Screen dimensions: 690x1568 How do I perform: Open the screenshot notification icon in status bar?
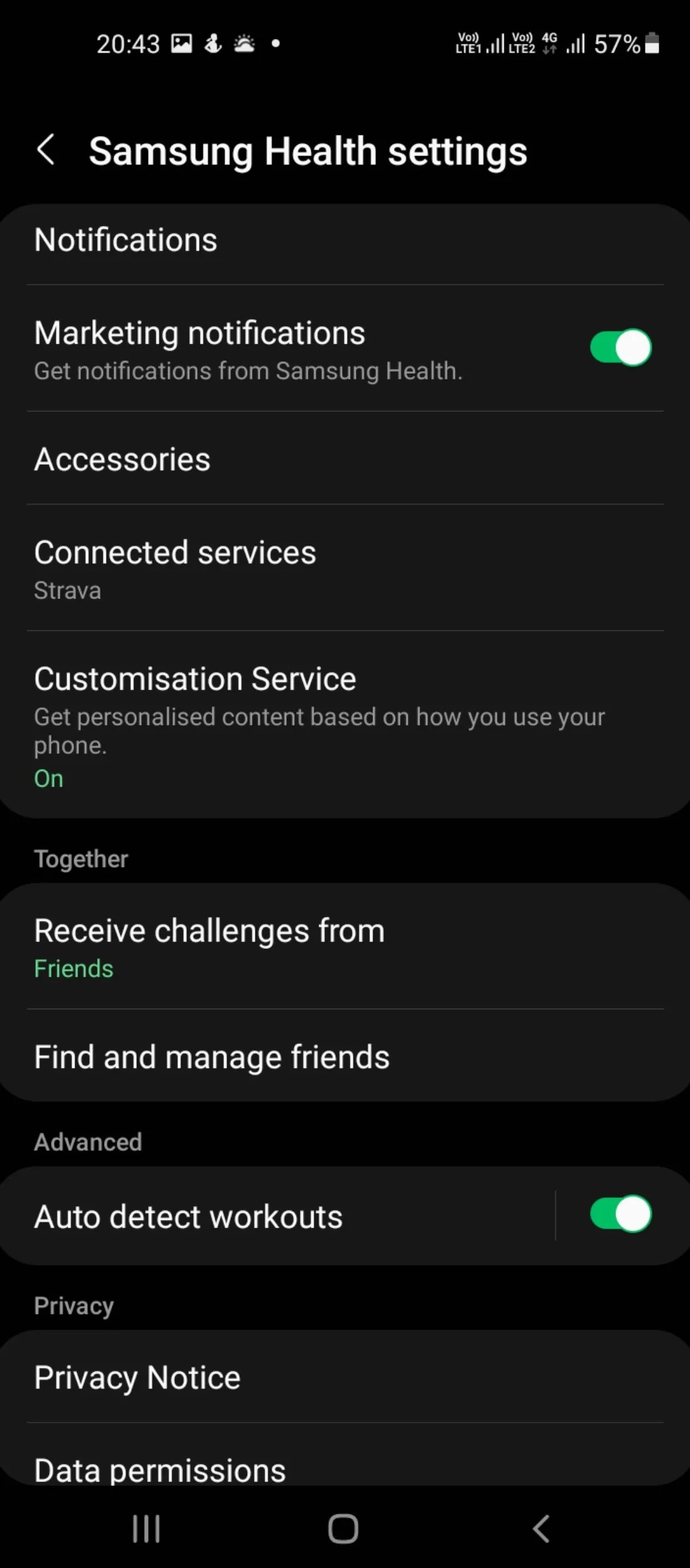coord(181,43)
